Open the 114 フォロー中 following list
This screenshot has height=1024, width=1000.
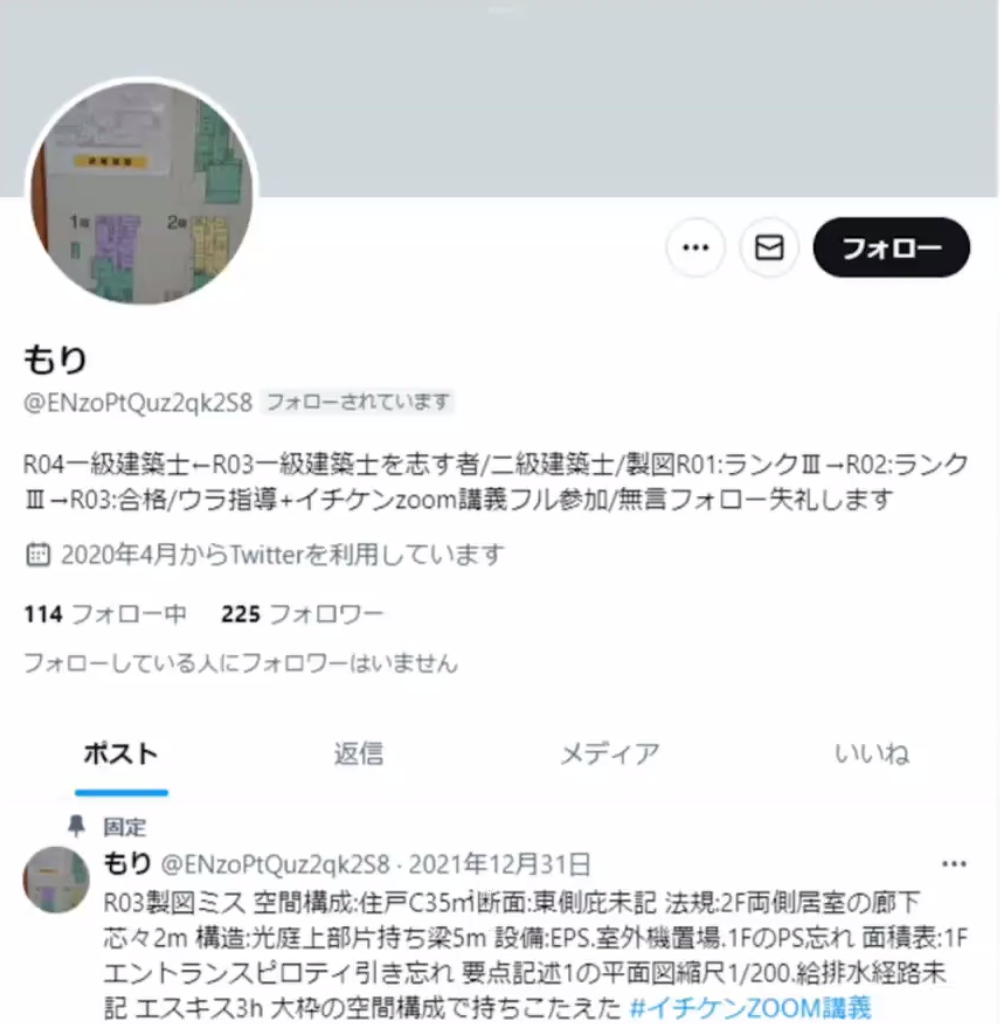105,613
